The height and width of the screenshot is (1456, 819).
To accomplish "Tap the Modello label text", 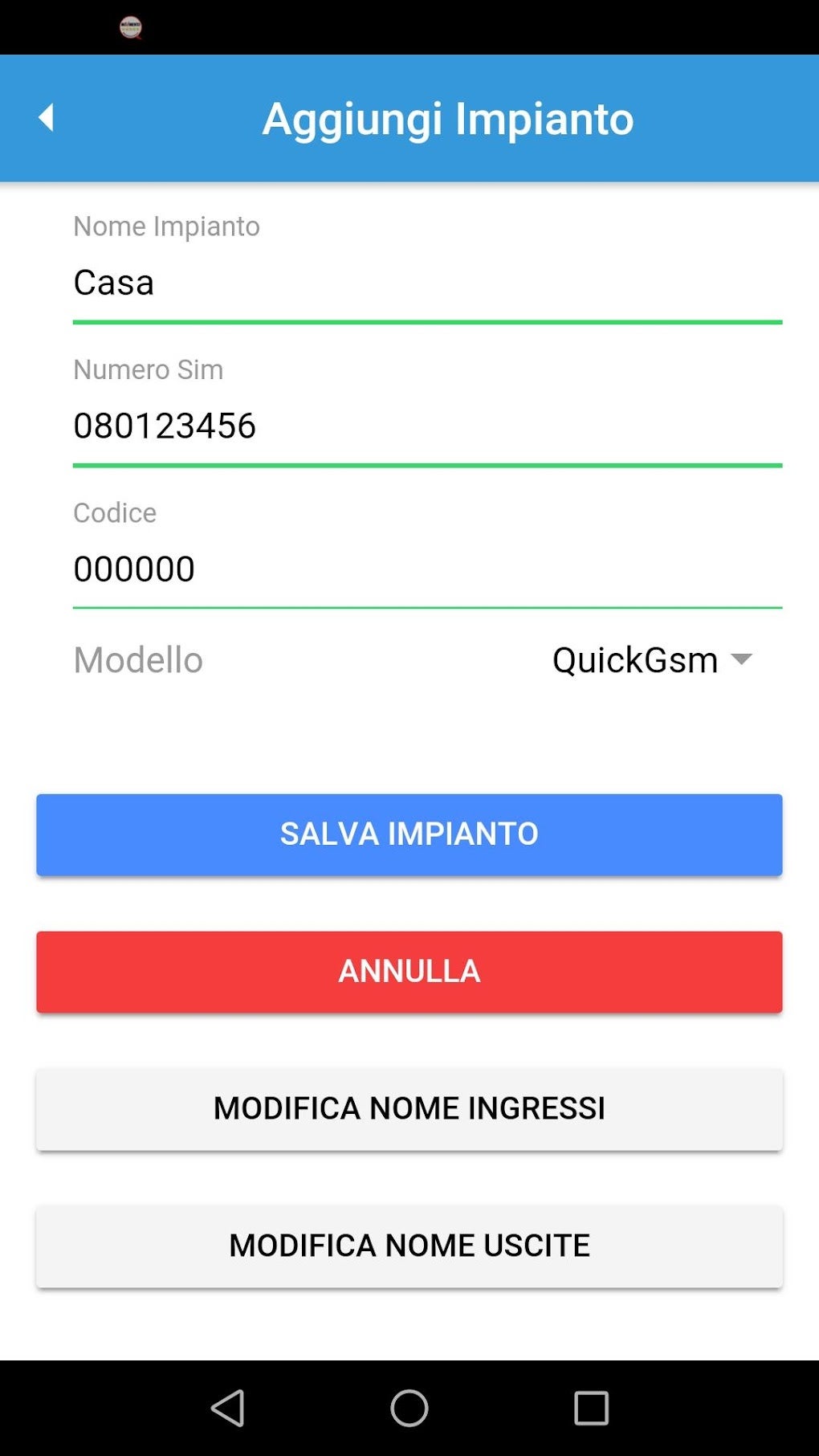I will coord(136,660).
